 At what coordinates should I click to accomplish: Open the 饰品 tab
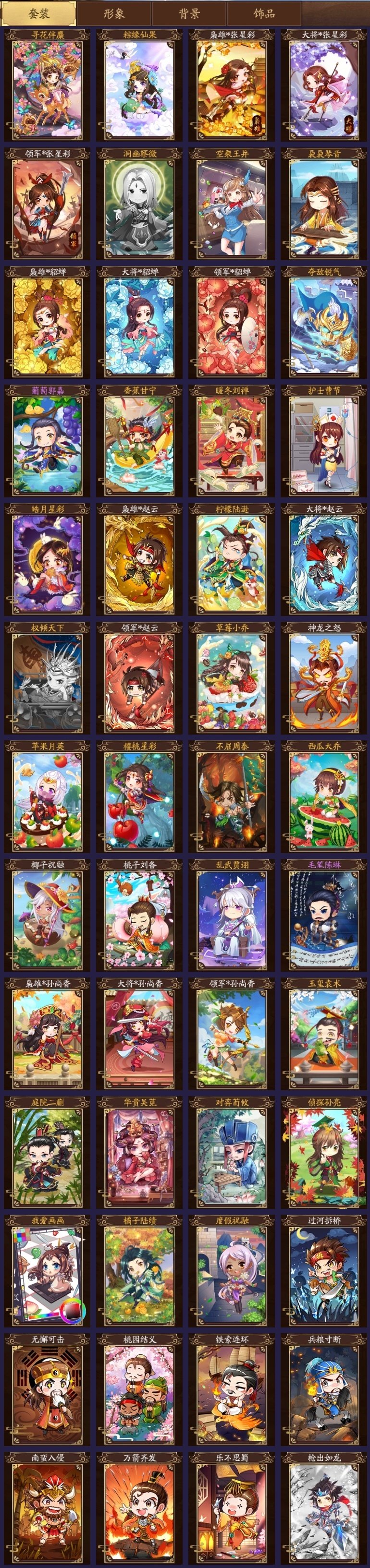264,13
